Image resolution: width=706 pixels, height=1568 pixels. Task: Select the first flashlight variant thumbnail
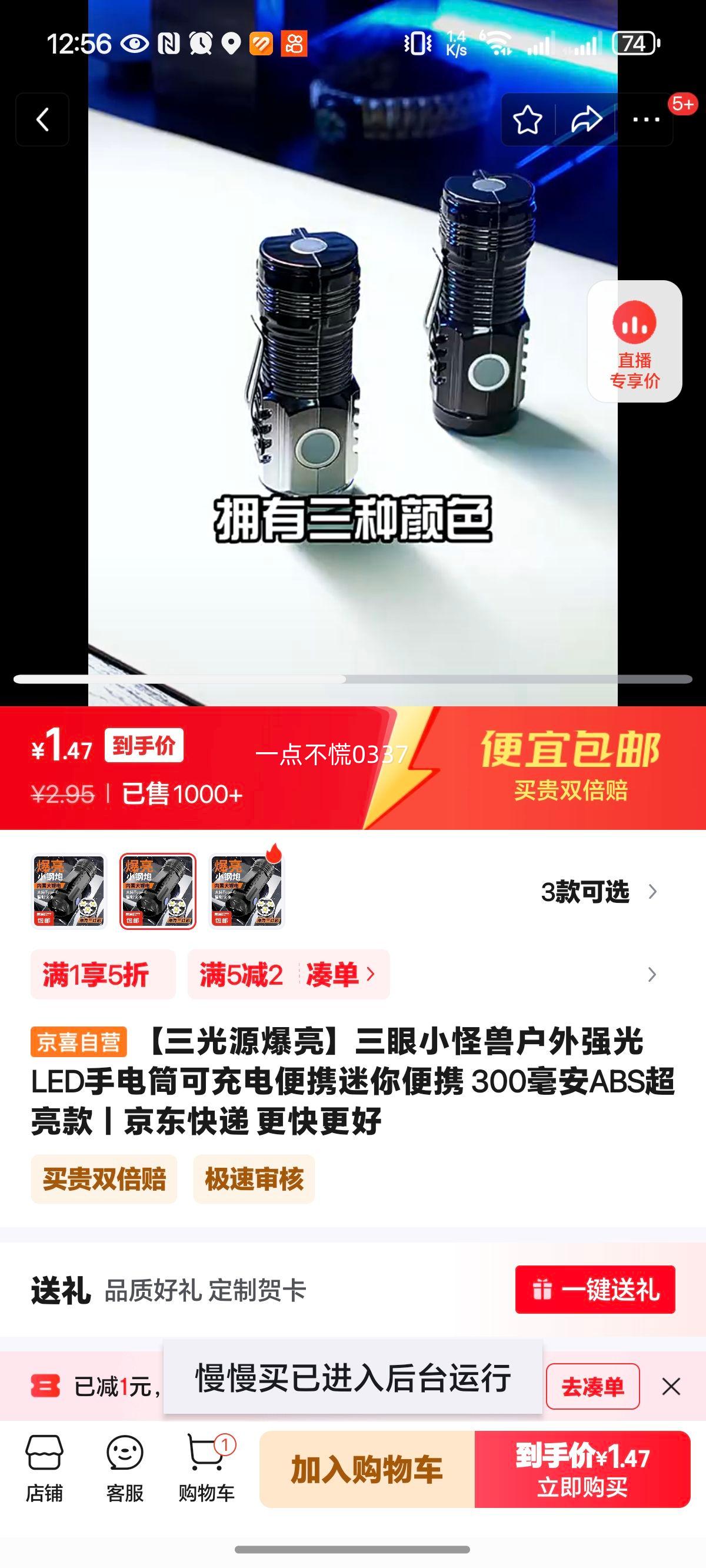(69, 891)
